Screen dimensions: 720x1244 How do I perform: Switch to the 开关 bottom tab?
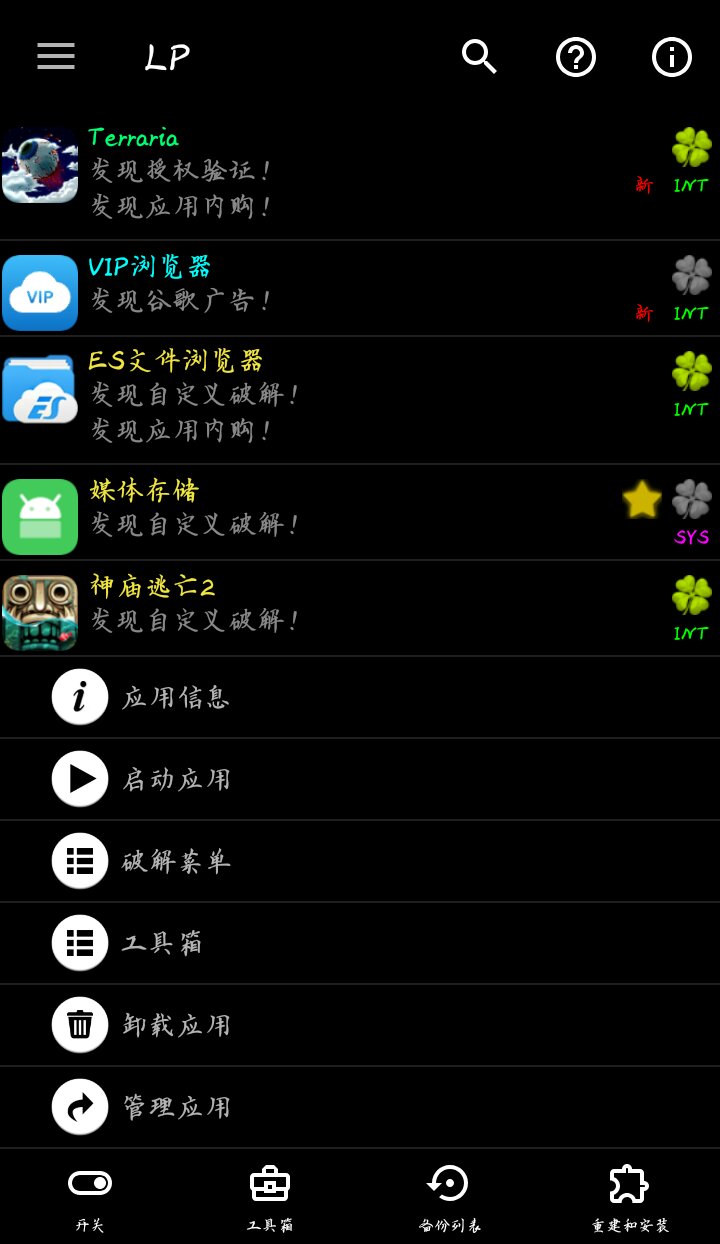(x=90, y=1197)
